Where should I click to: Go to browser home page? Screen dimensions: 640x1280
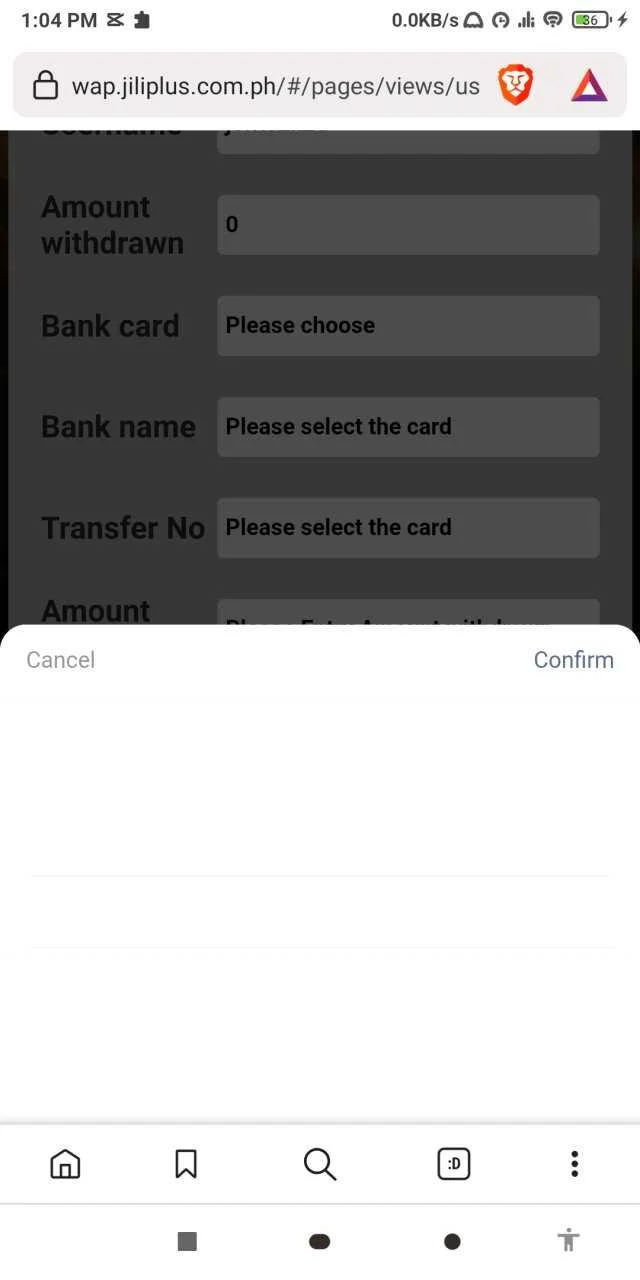click(x=65, y=1164)
